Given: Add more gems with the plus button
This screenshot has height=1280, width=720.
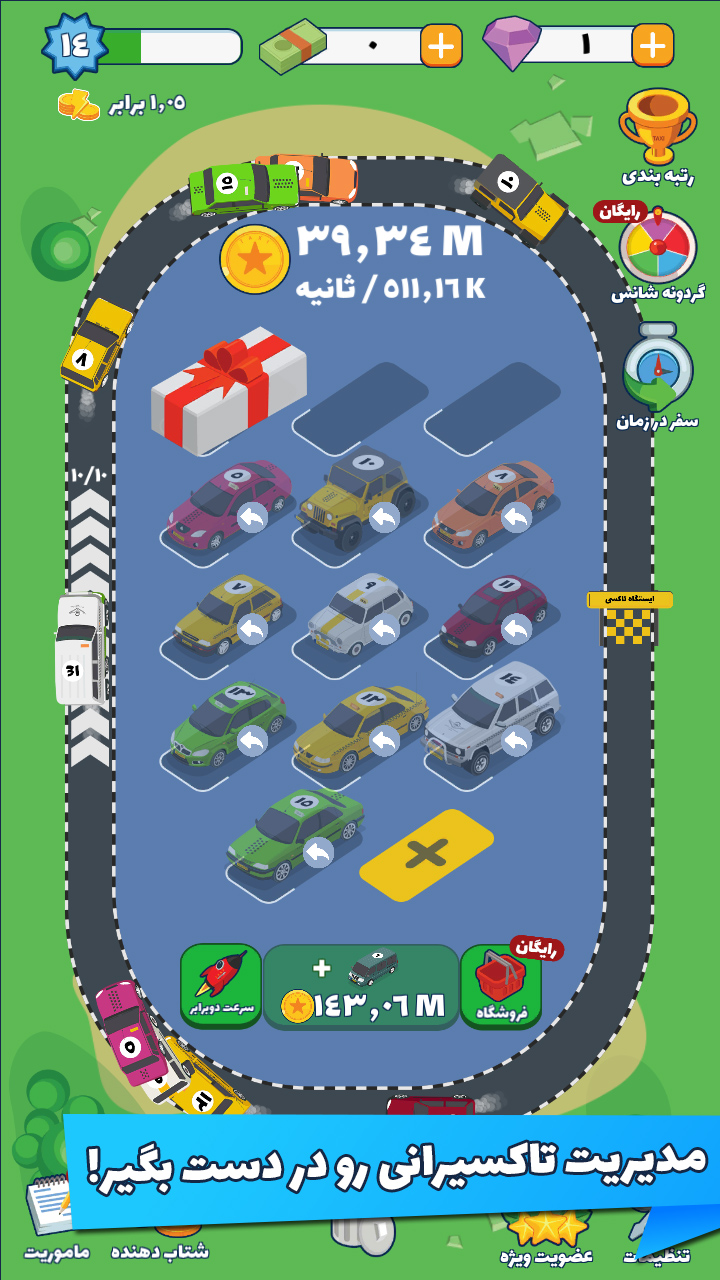Looking at the screenshot, I should point(652,45).
